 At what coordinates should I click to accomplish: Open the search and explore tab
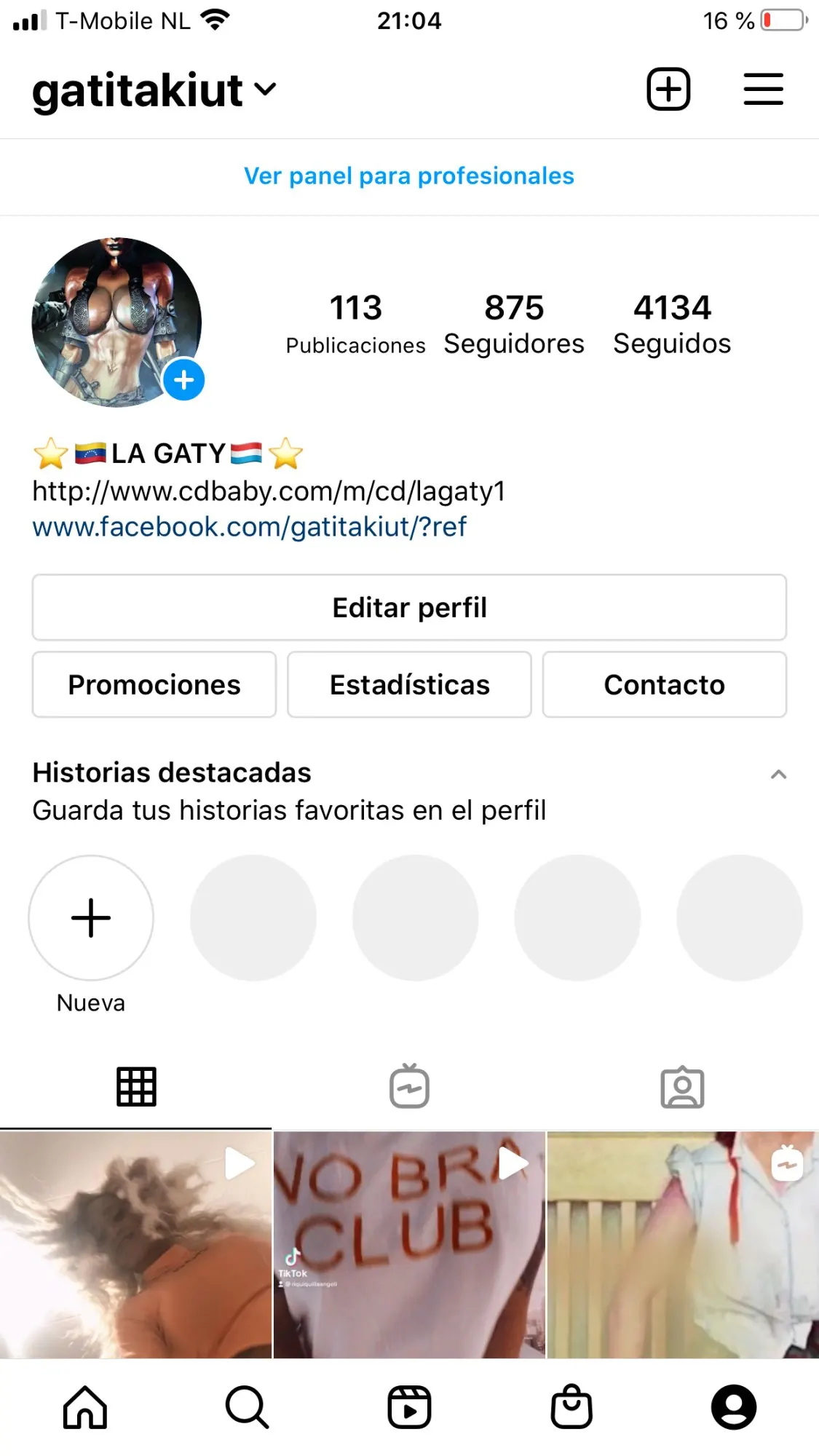[x=248, y=1407]
